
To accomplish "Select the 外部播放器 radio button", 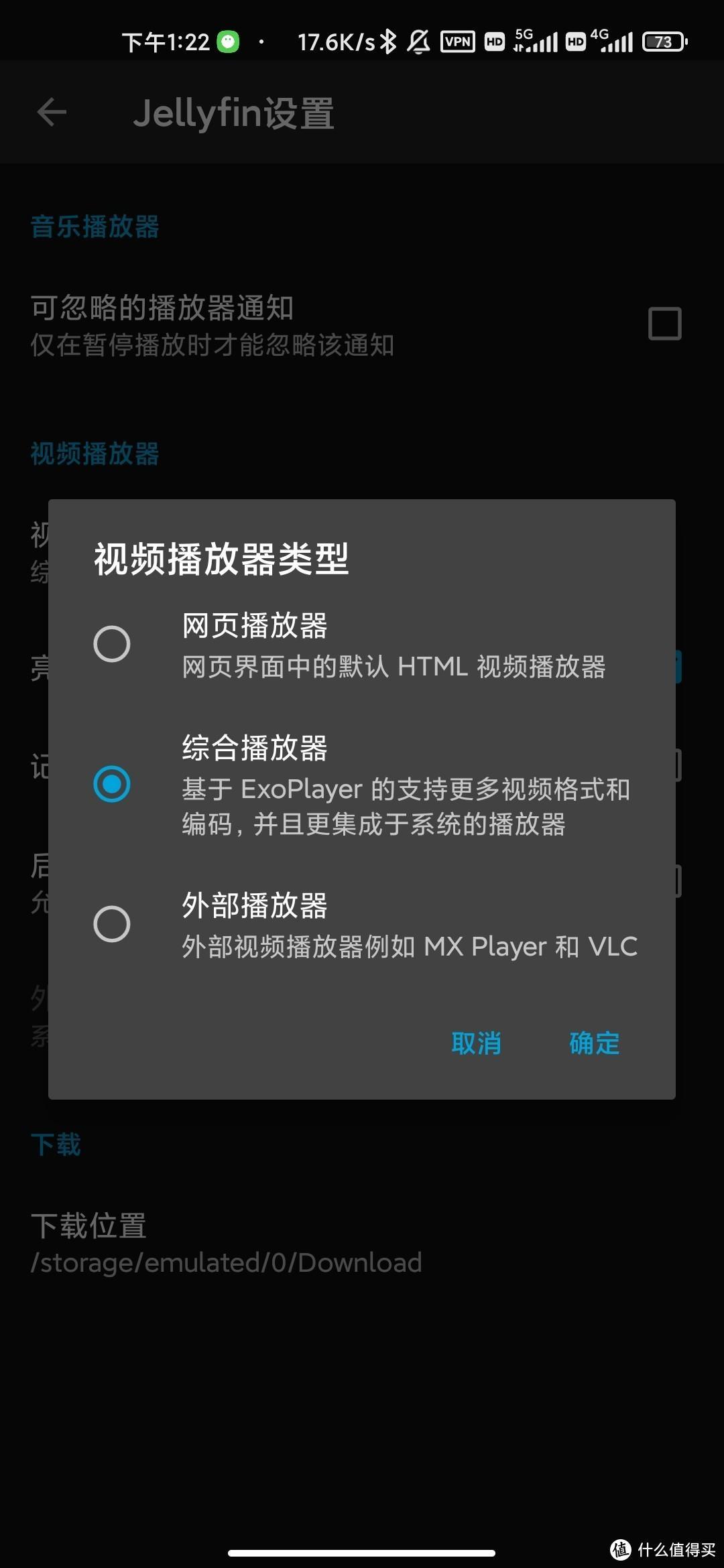I will 113,923.
